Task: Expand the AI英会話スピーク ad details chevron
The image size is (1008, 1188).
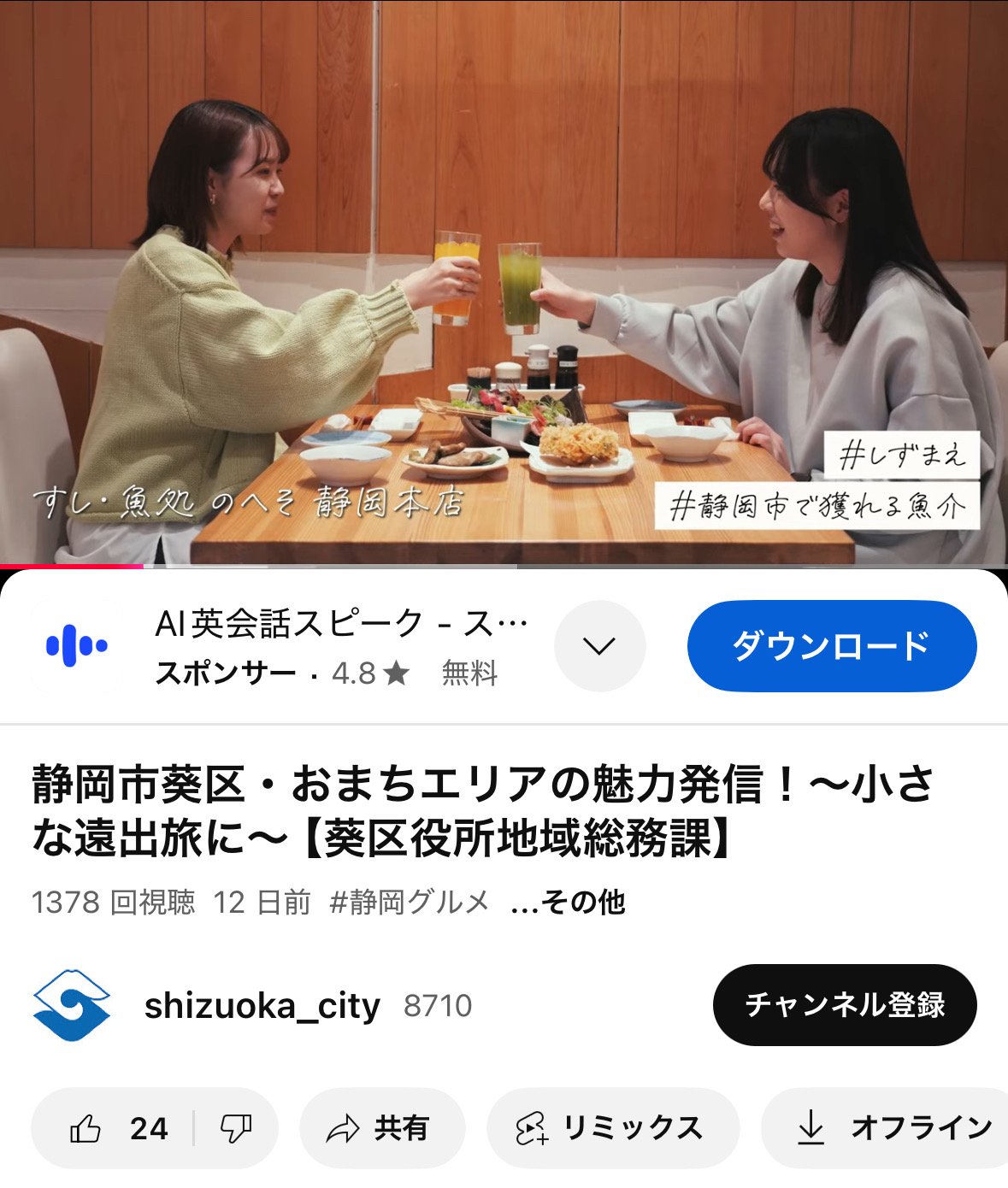Action: [x=599, y=646]
